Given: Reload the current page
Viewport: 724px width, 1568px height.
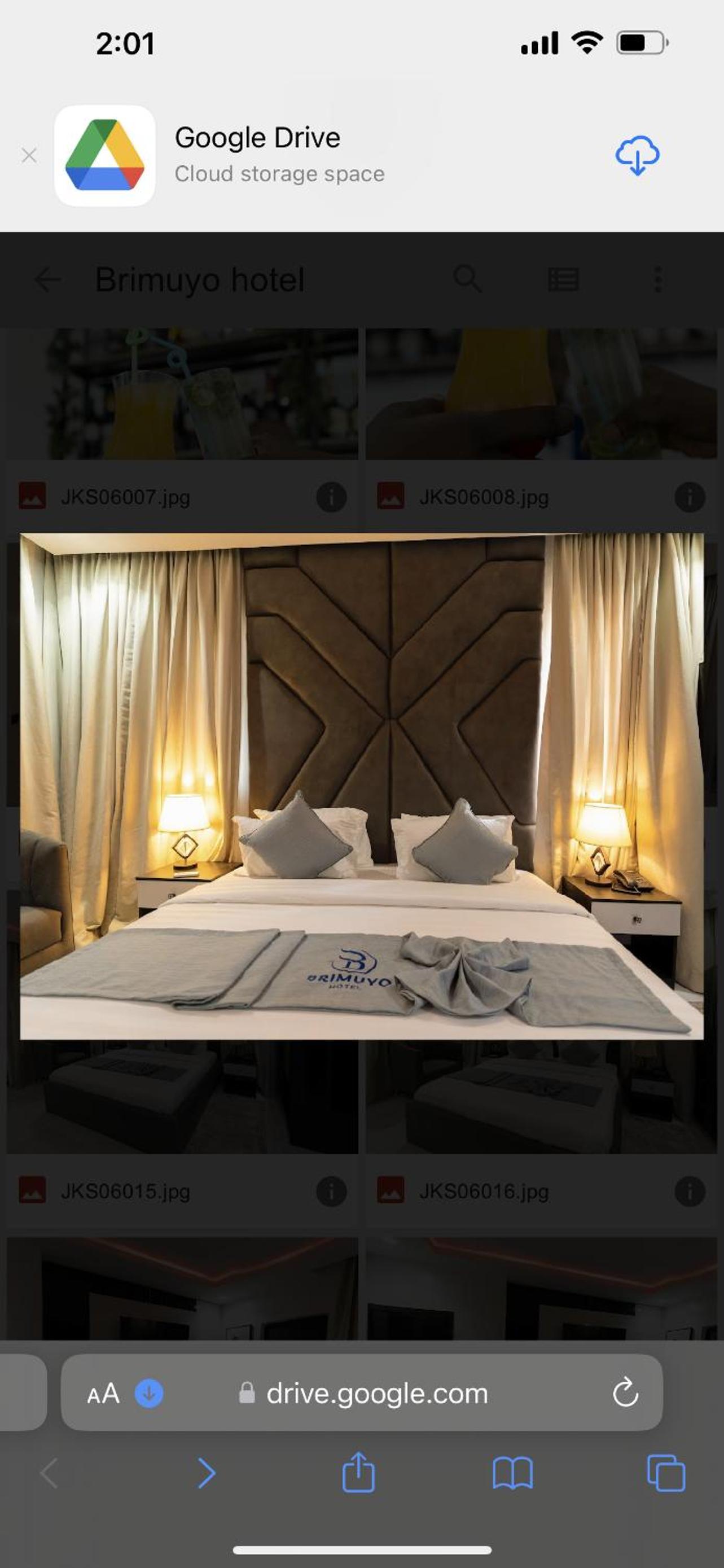Looking at the screenshot, I should pos(625,1393).
